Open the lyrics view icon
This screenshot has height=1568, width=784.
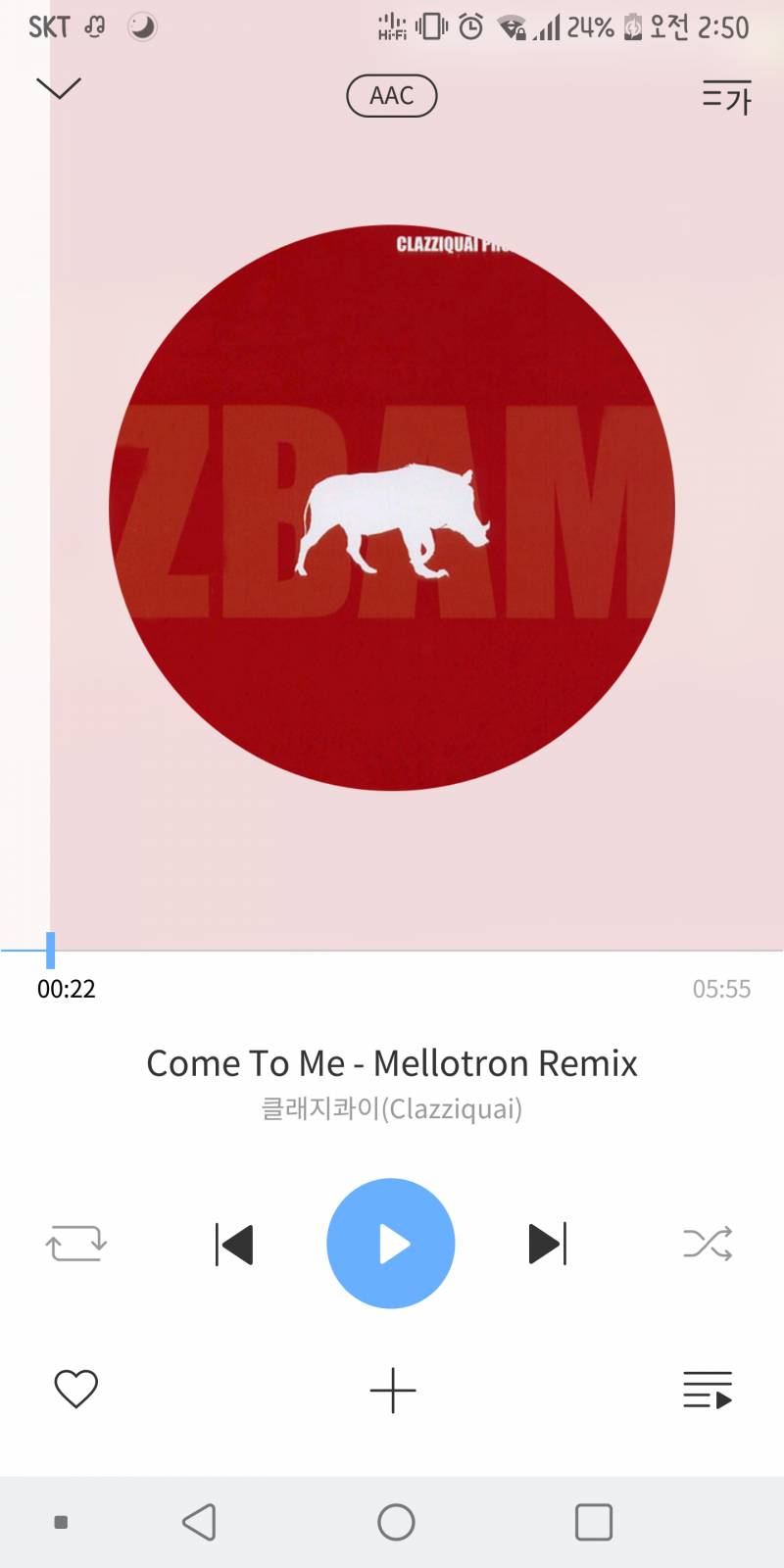coord(726,97)
